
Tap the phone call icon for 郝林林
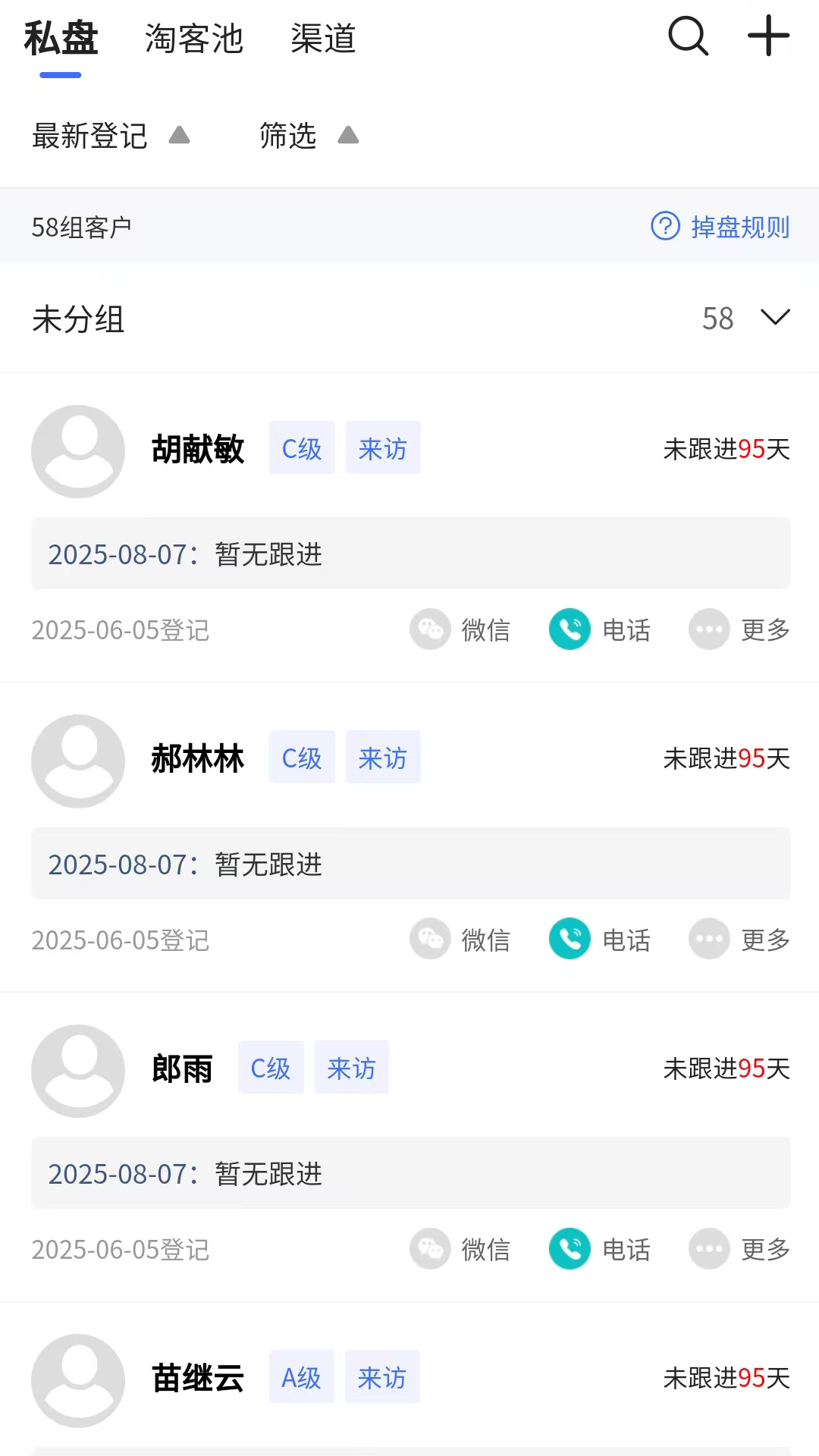(570, 939)
